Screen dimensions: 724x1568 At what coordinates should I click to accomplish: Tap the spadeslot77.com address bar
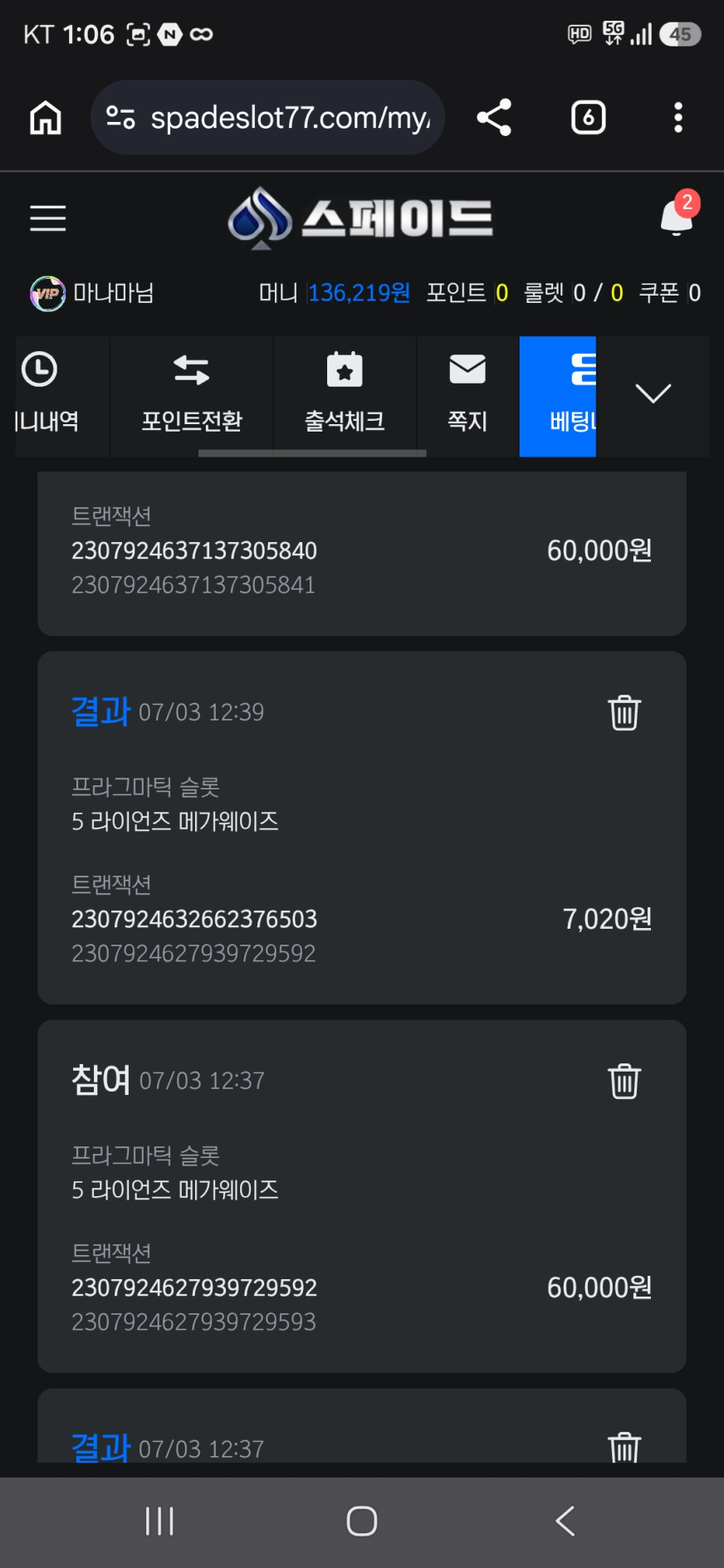point(267,118)
